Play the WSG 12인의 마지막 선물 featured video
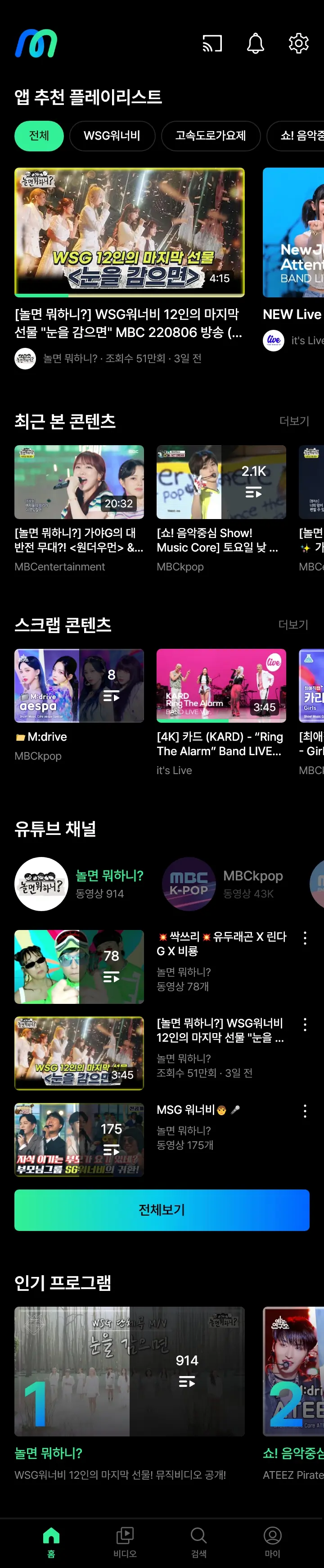The height and width of the screenshot is (1568, 324). 130,232
